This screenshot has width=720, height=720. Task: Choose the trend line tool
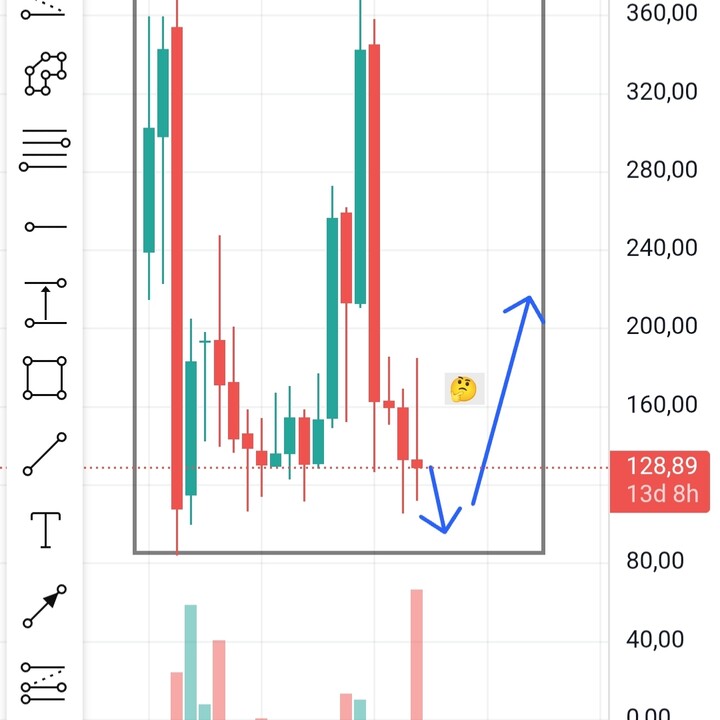pos(46,454)
